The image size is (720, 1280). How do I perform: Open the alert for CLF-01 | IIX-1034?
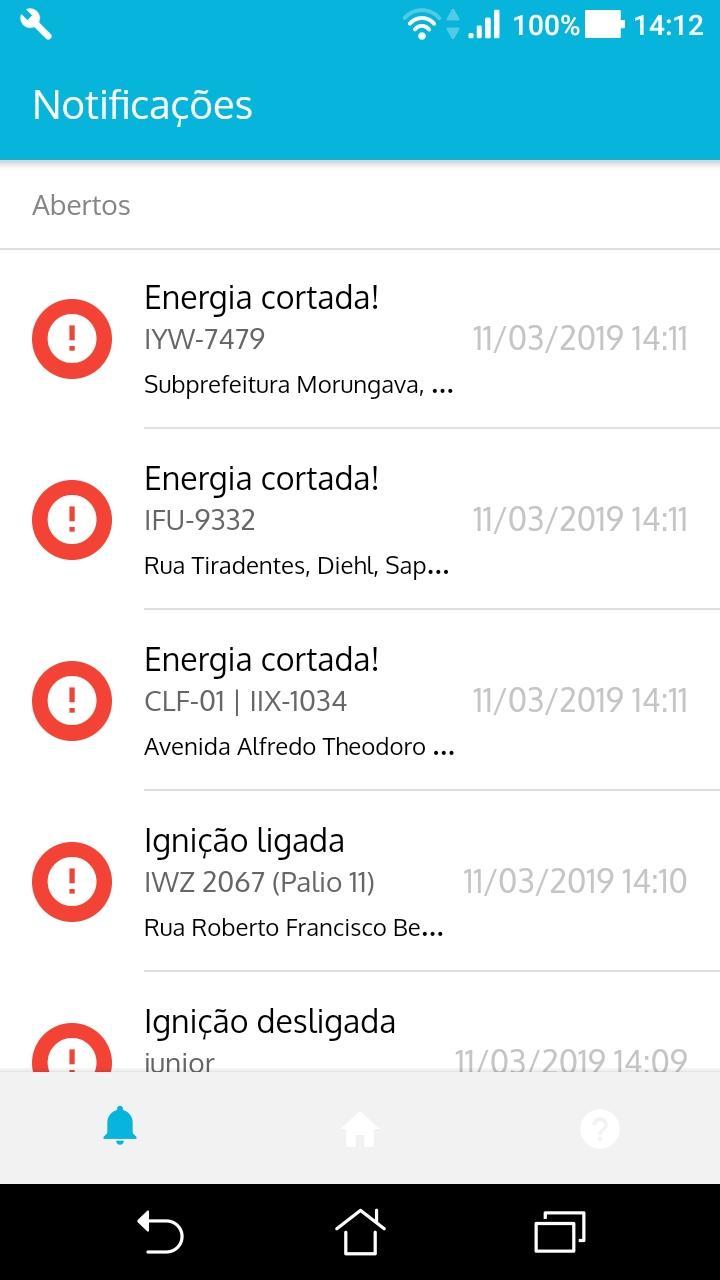point(360,701)
